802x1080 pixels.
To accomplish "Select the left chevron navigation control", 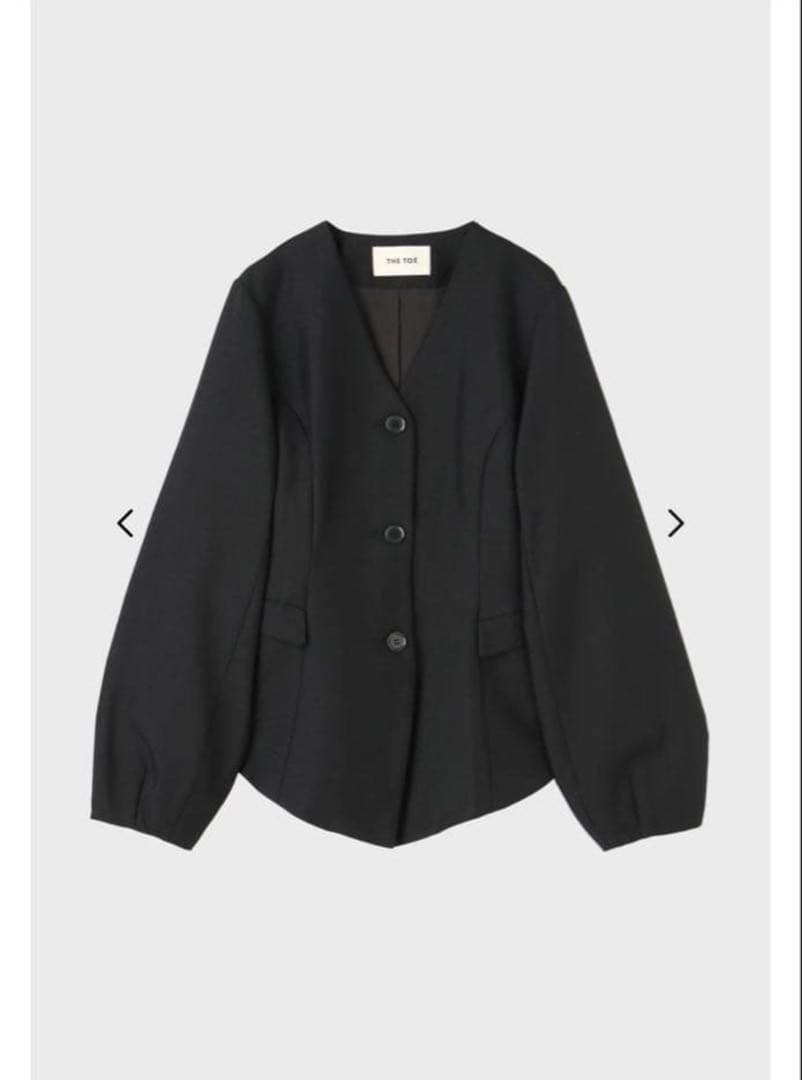I will (124, 520).
